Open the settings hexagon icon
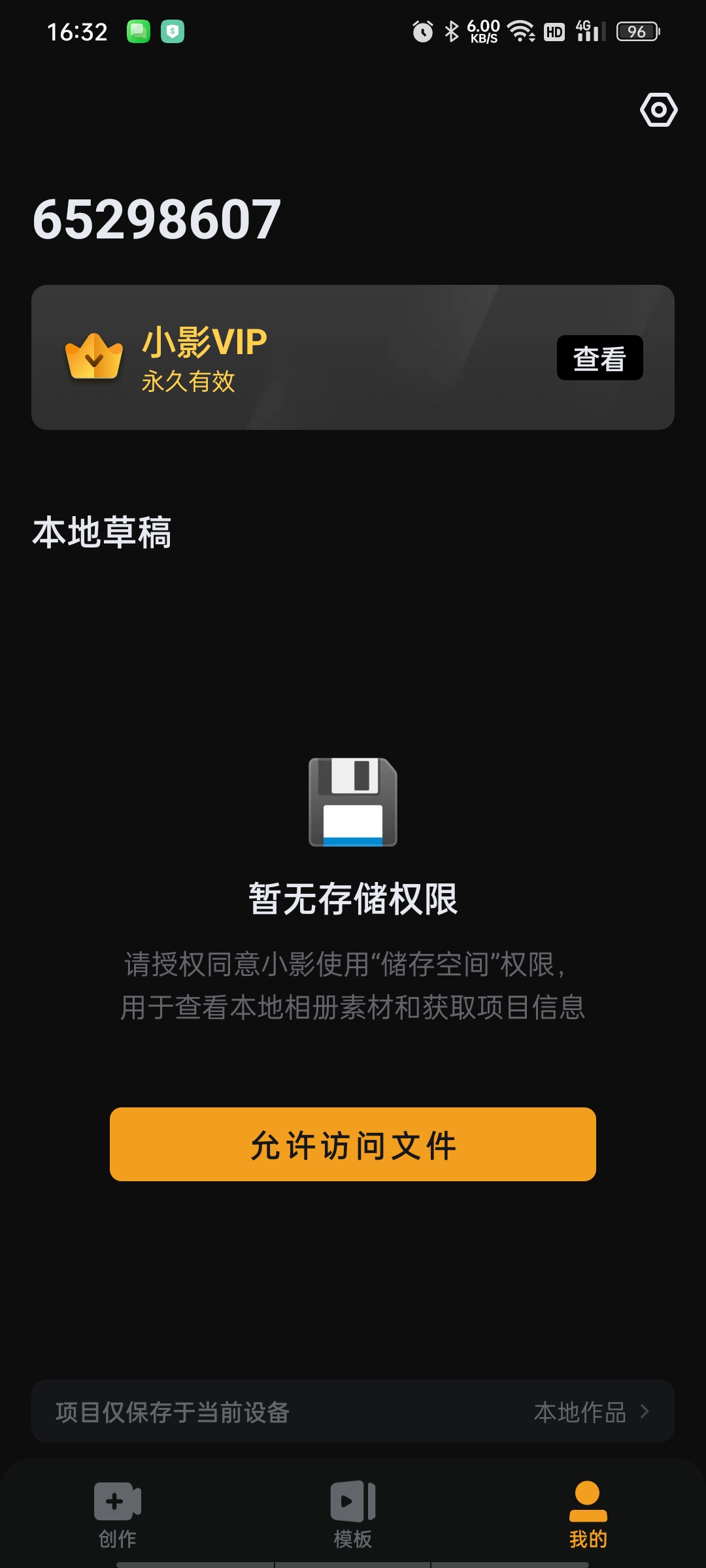Image resolution: width=706 pixels, height=1568 pixels. 658,110
